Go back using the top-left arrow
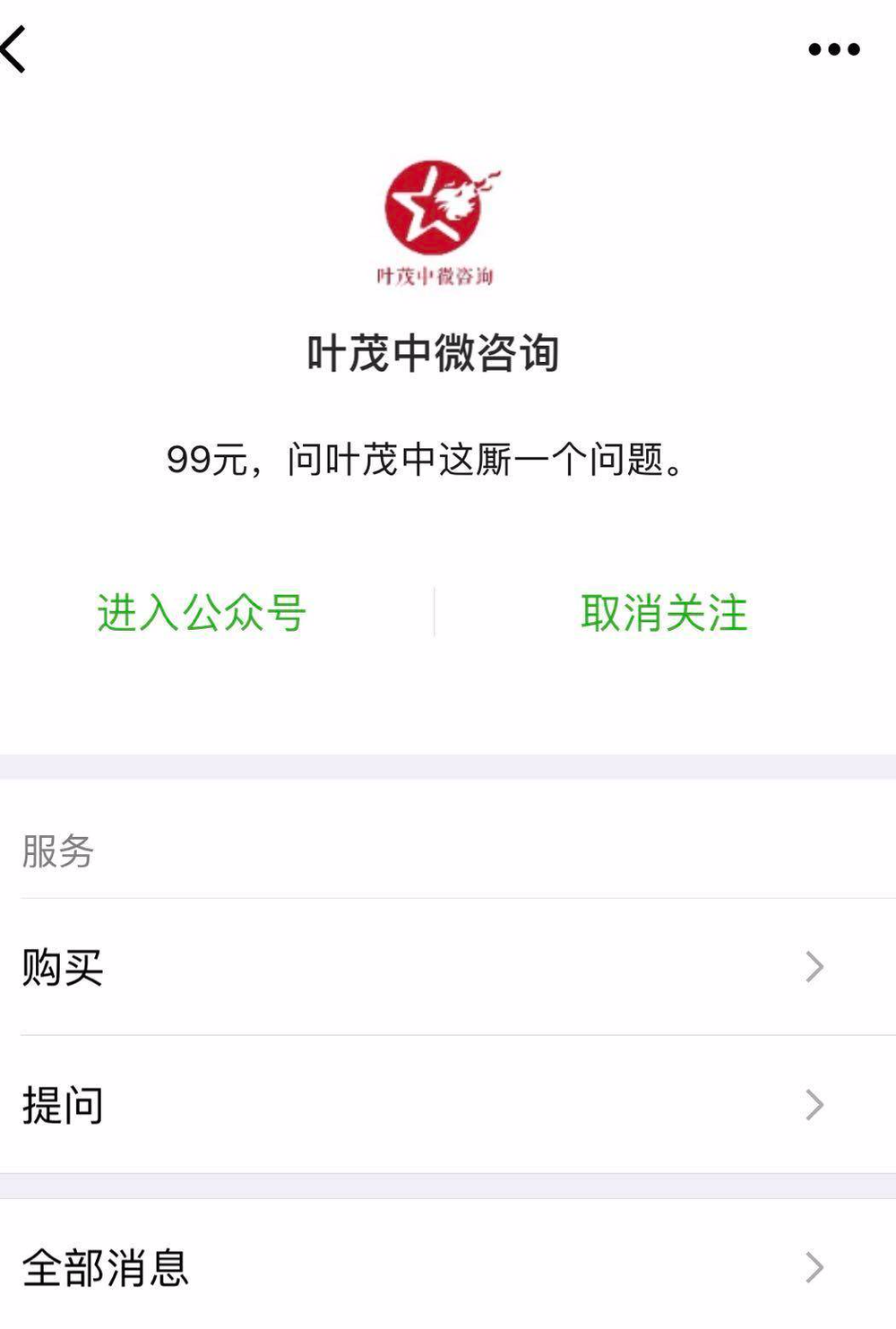The height and width of the screenshot is (1329, 896). coord(15,48)
